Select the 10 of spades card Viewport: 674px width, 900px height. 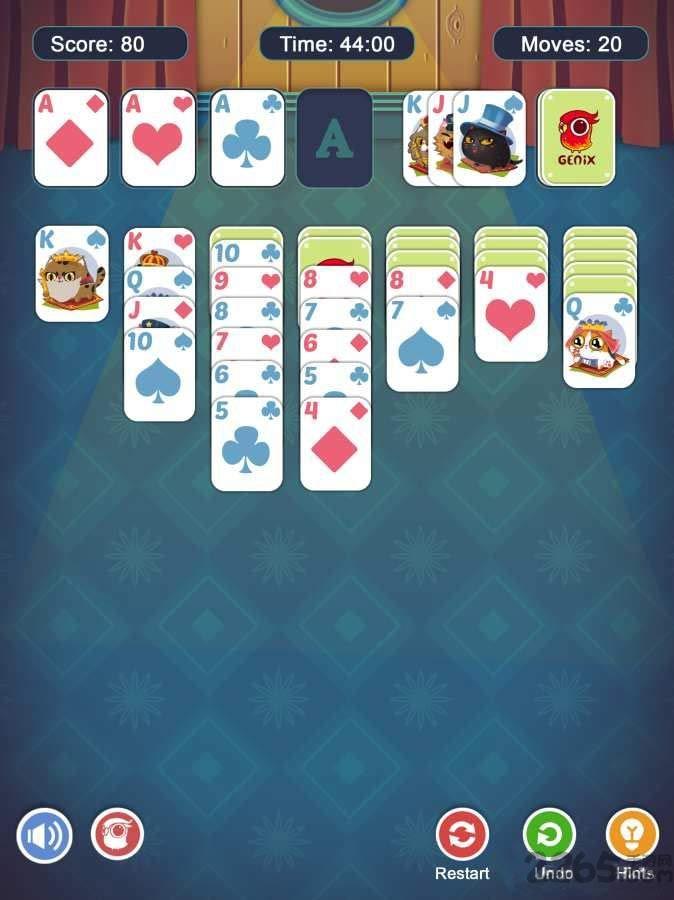pyautogui.click(x=159, y=377)
